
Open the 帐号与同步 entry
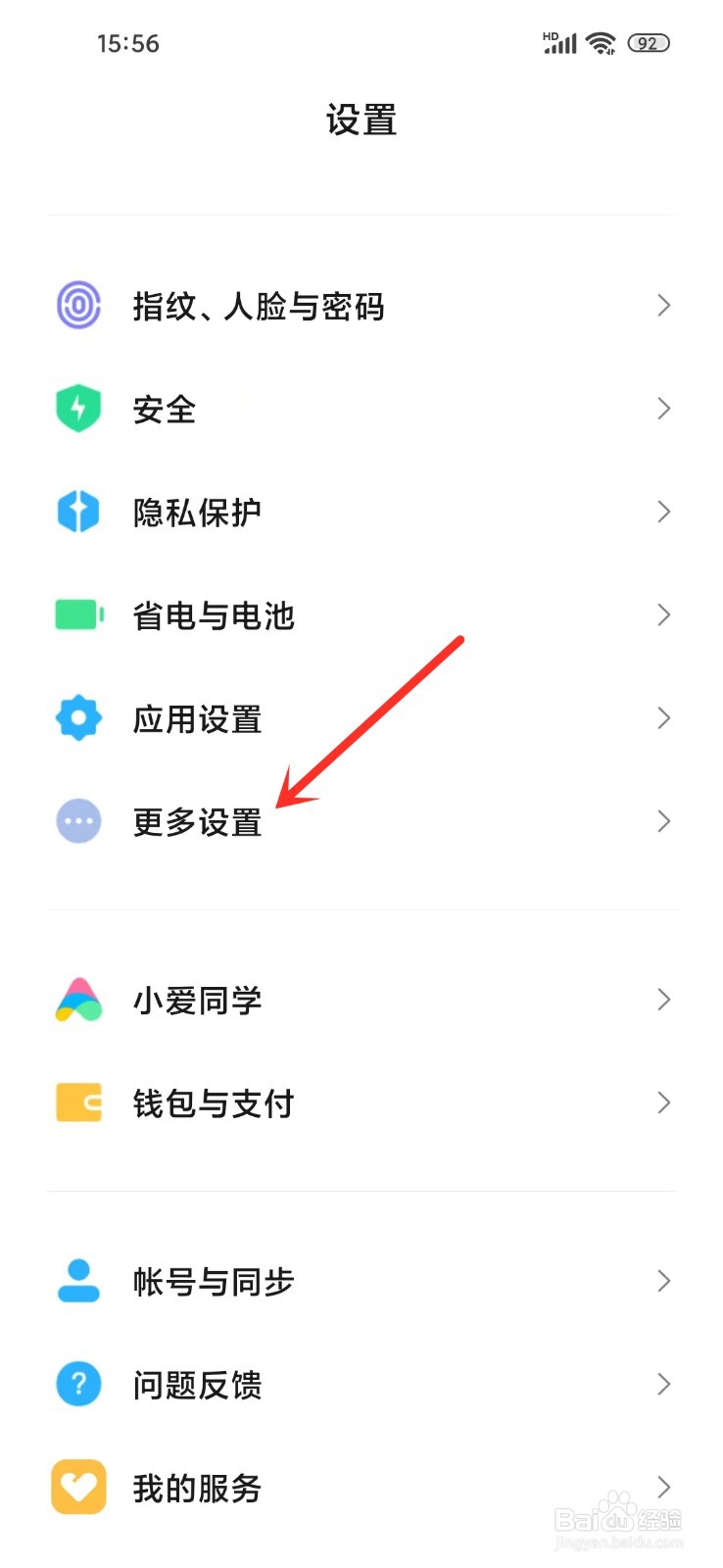(x=211, y=1282)
